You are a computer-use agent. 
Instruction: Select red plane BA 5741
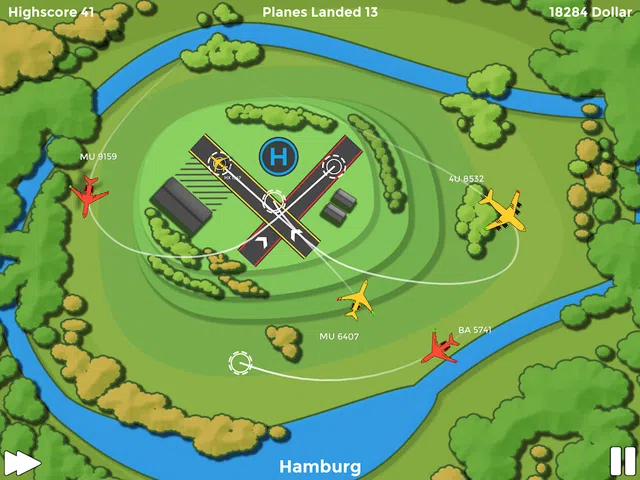point(441,348)
